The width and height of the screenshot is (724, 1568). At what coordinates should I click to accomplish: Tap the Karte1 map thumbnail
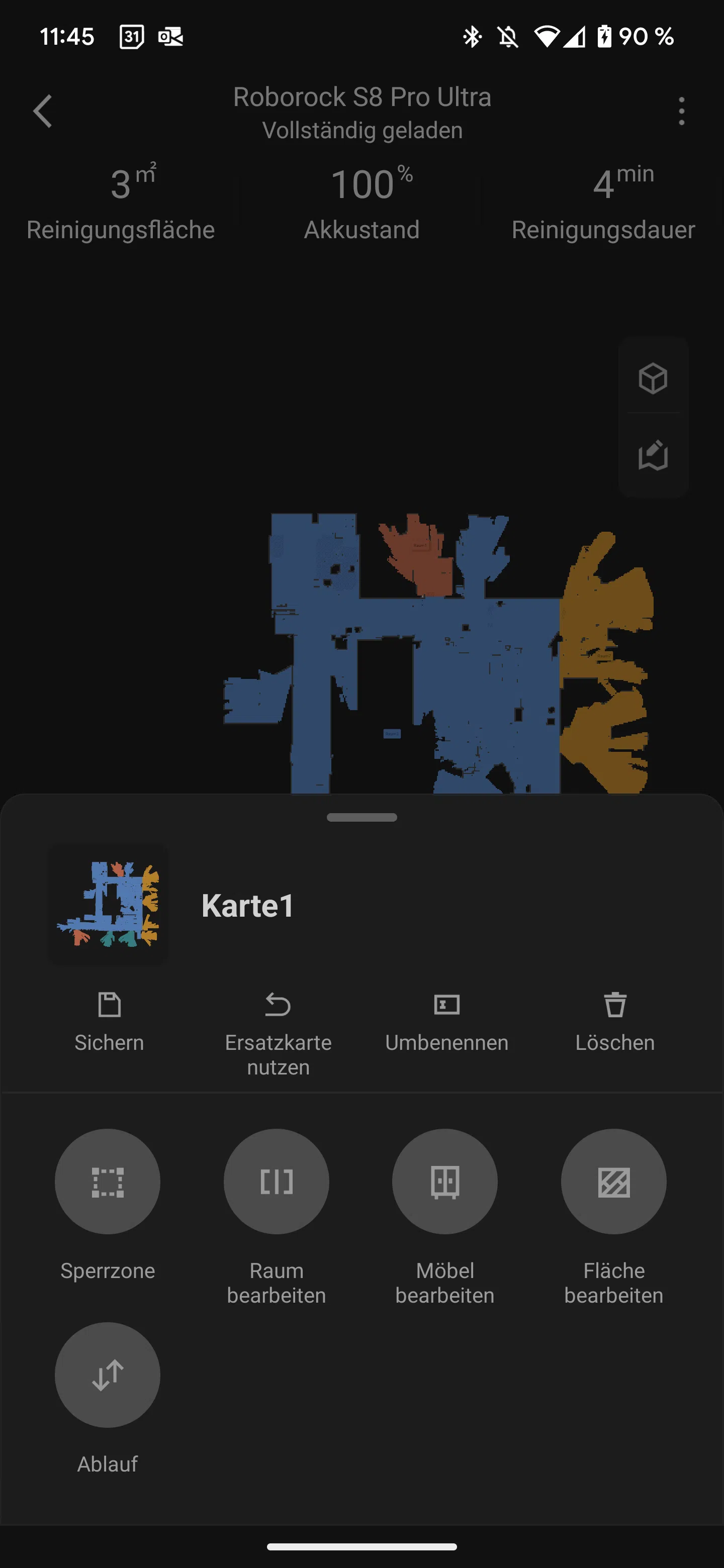click(109, 904)
